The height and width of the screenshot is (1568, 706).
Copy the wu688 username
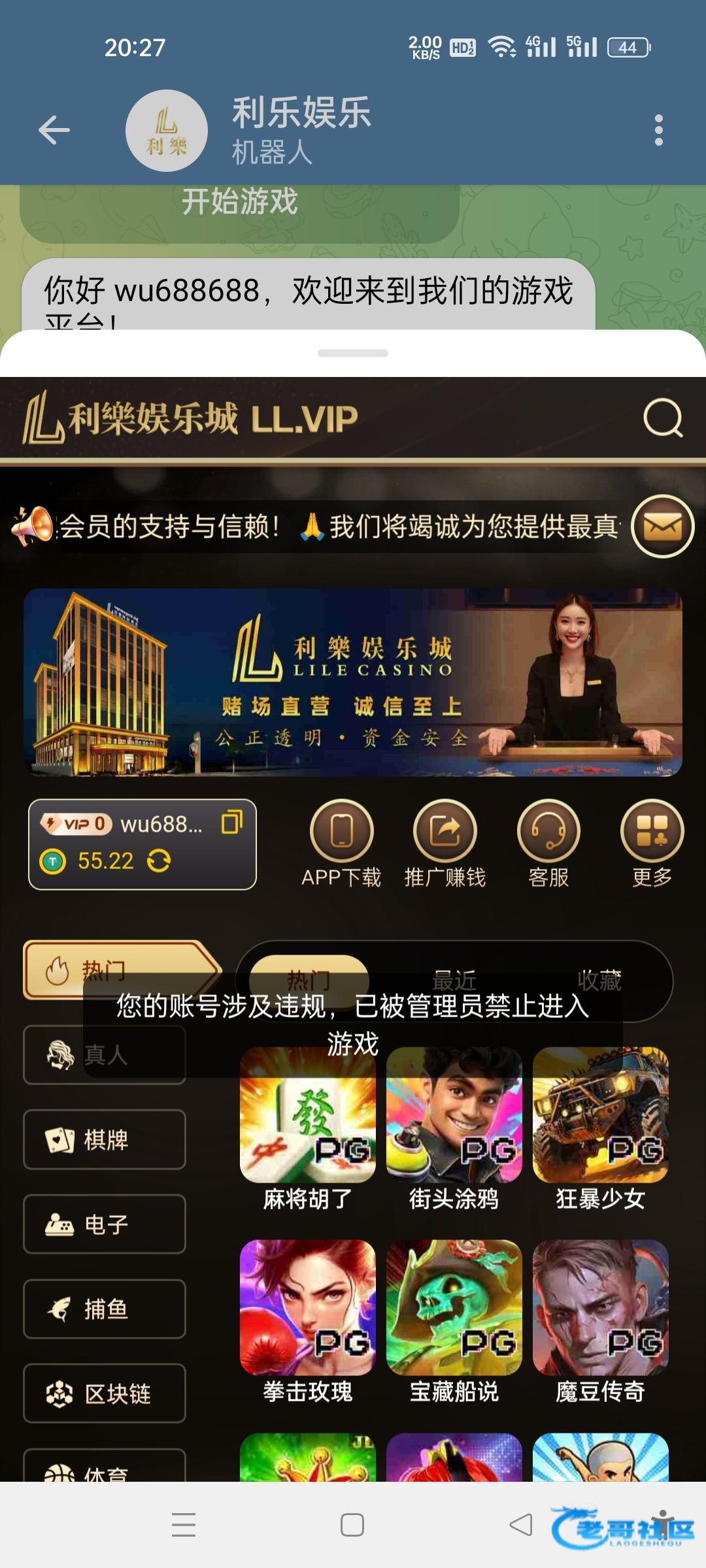click(x=231, y=823)
